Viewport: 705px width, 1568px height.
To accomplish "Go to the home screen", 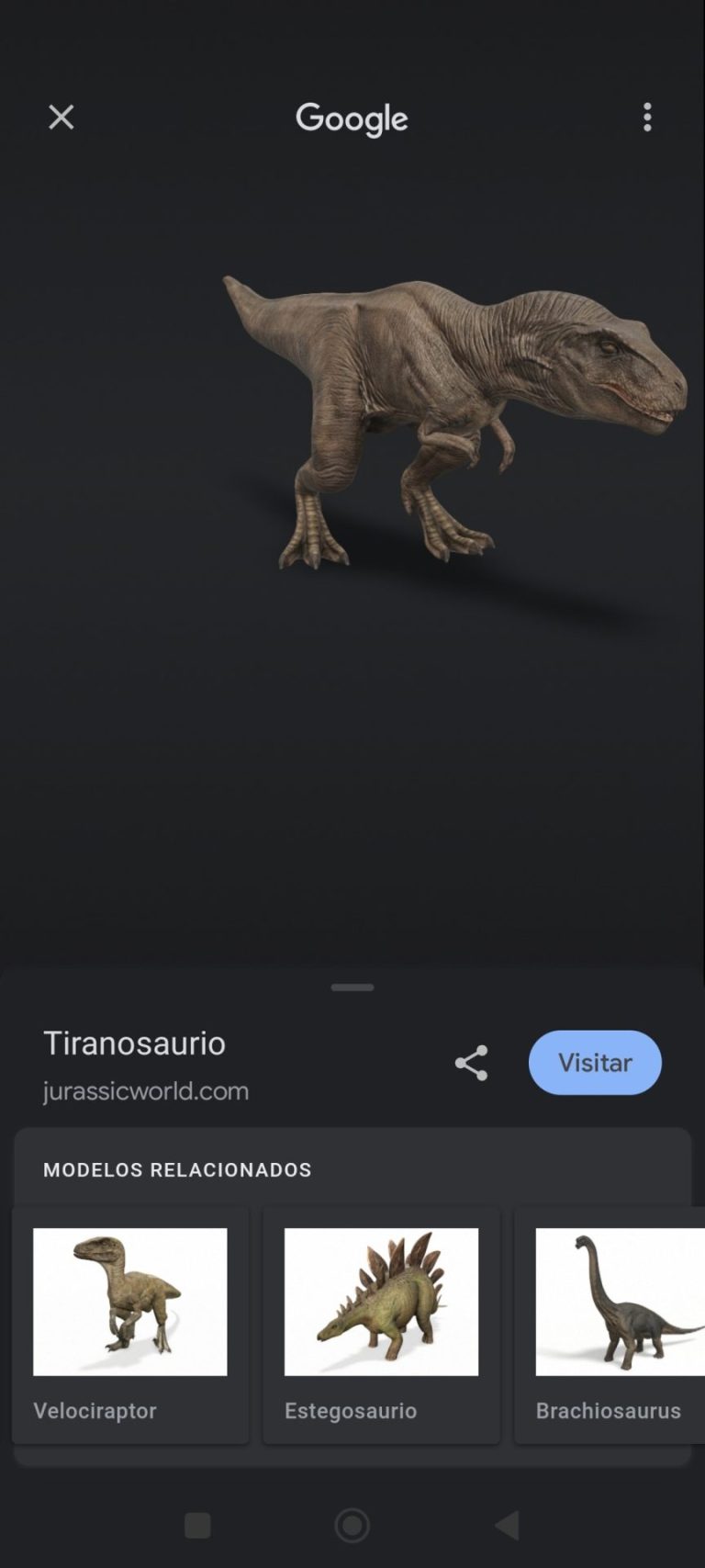I will coord(352,1526).
